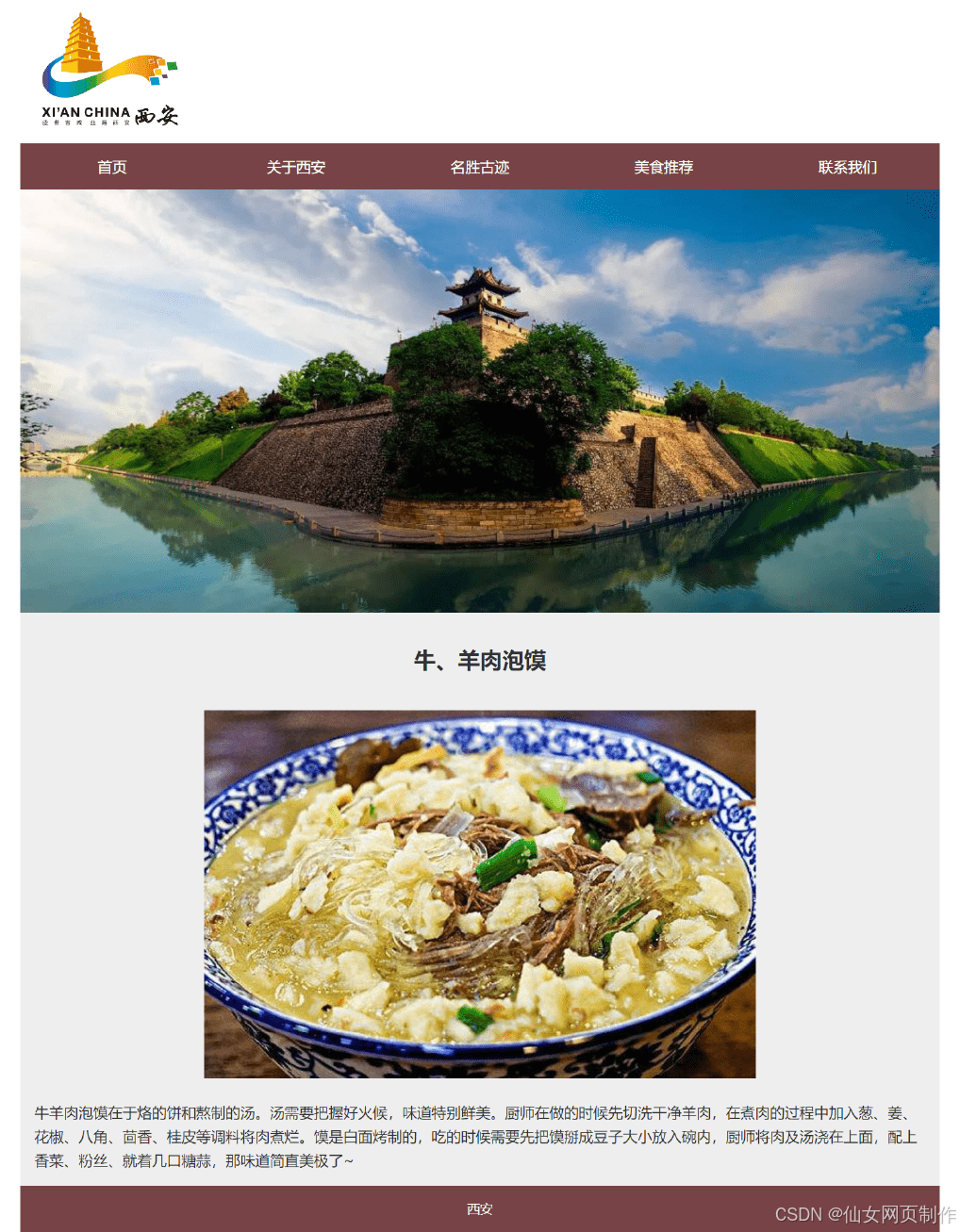Open the 联系我们 page link

847,167
